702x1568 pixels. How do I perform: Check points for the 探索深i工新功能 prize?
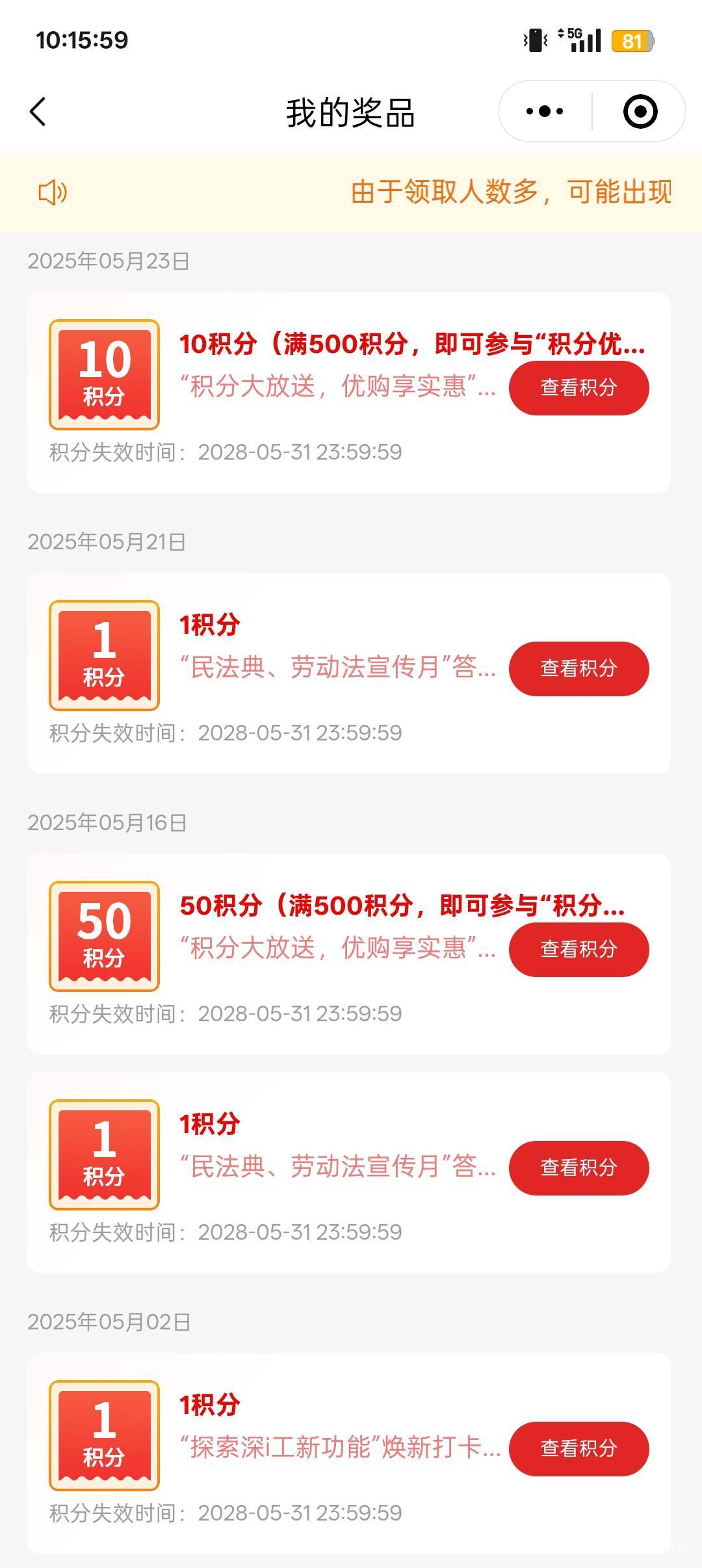coord(578,1449)
